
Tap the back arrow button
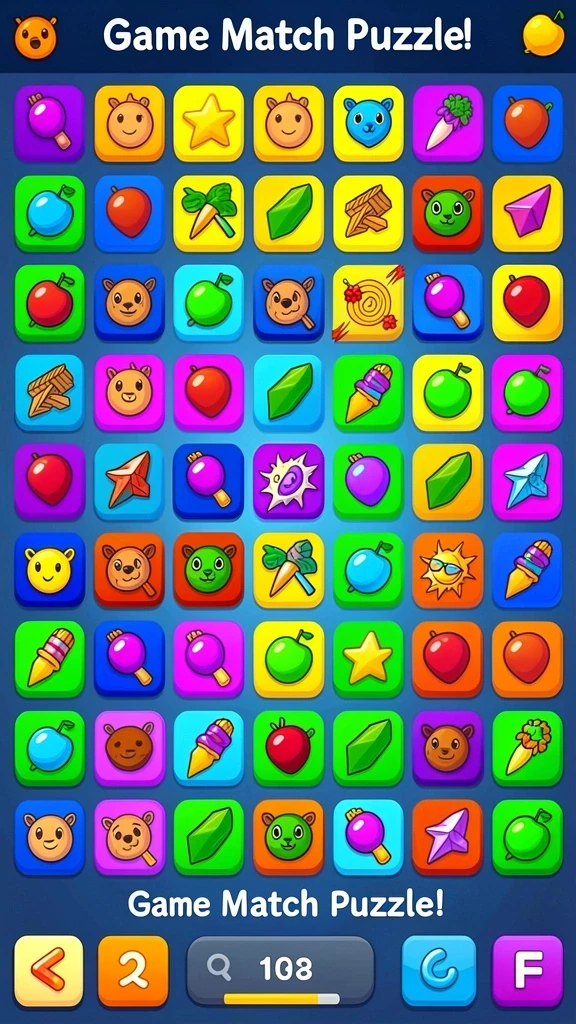tap(49, 970)
